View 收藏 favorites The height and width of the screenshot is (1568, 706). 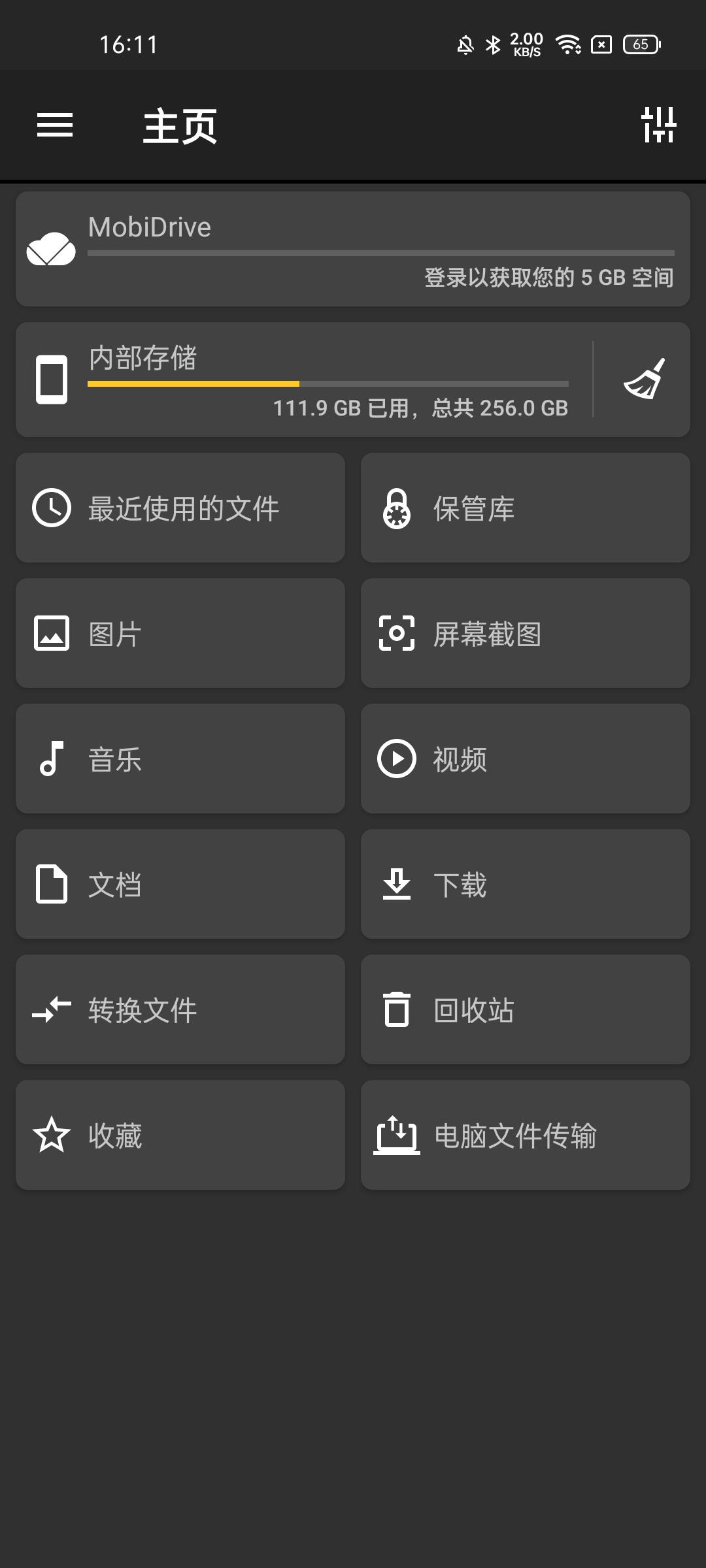pyautogui.click(x=180, y=1135)
